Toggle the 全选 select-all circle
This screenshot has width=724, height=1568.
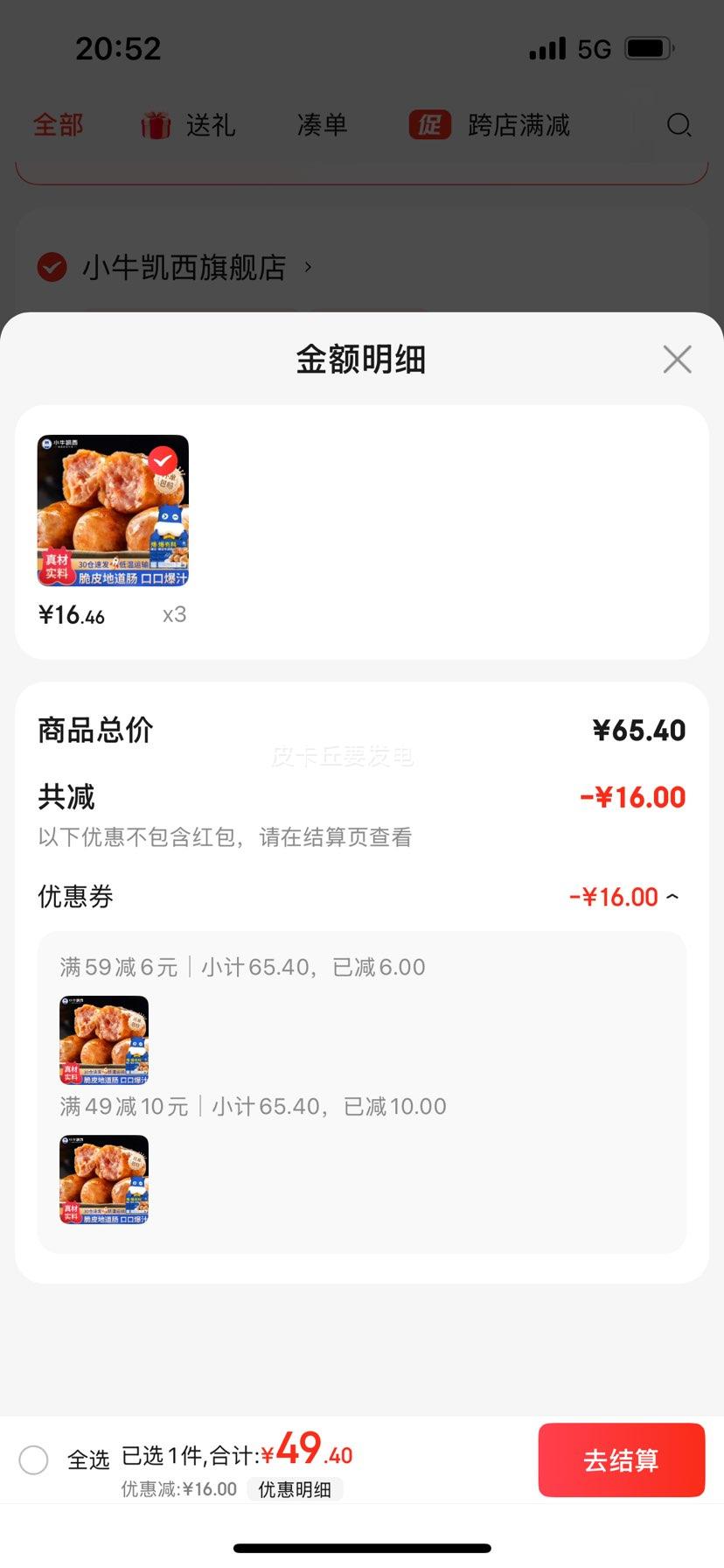pos(34,1459)
